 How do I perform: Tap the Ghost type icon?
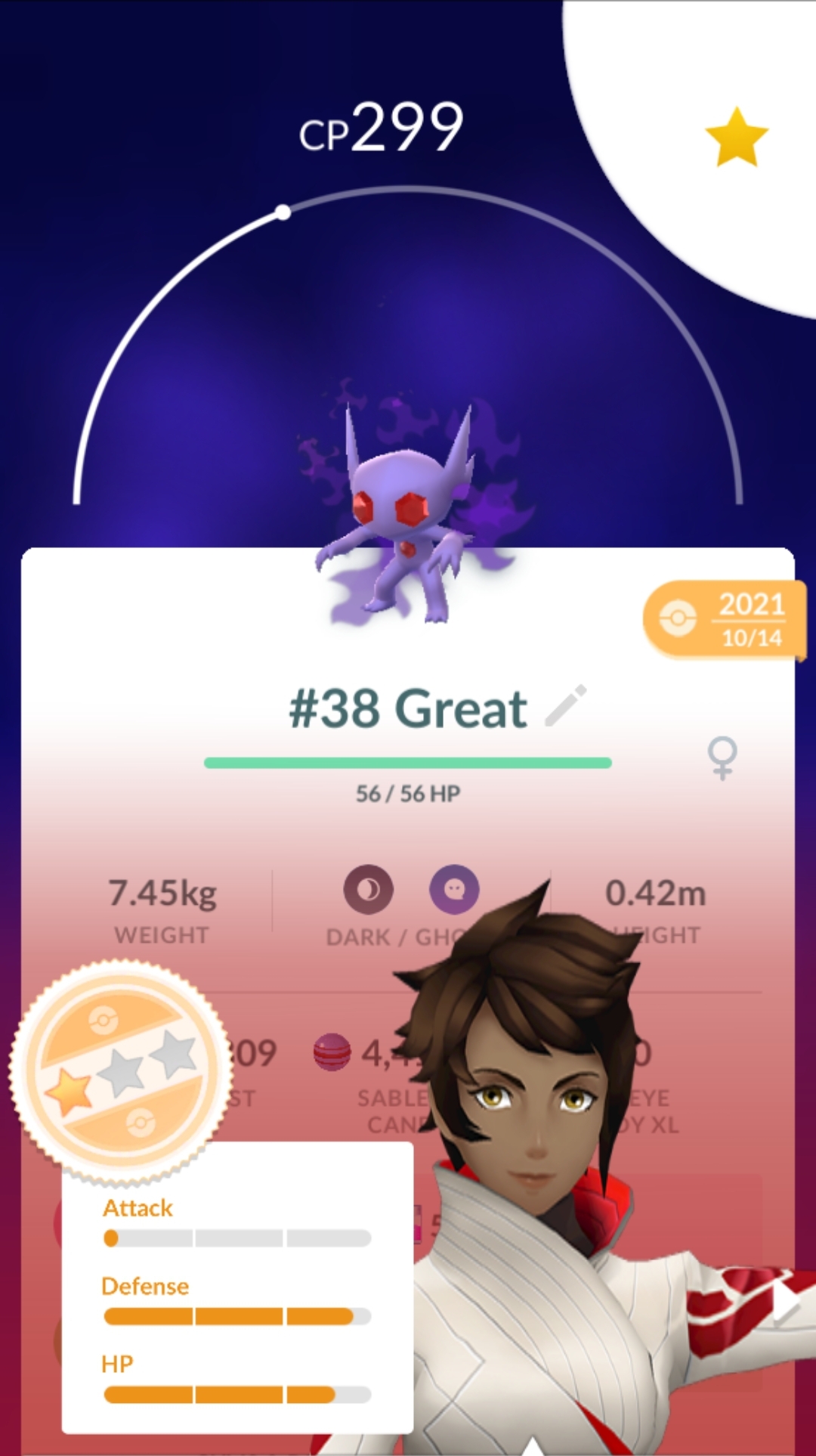pos(454,890)
